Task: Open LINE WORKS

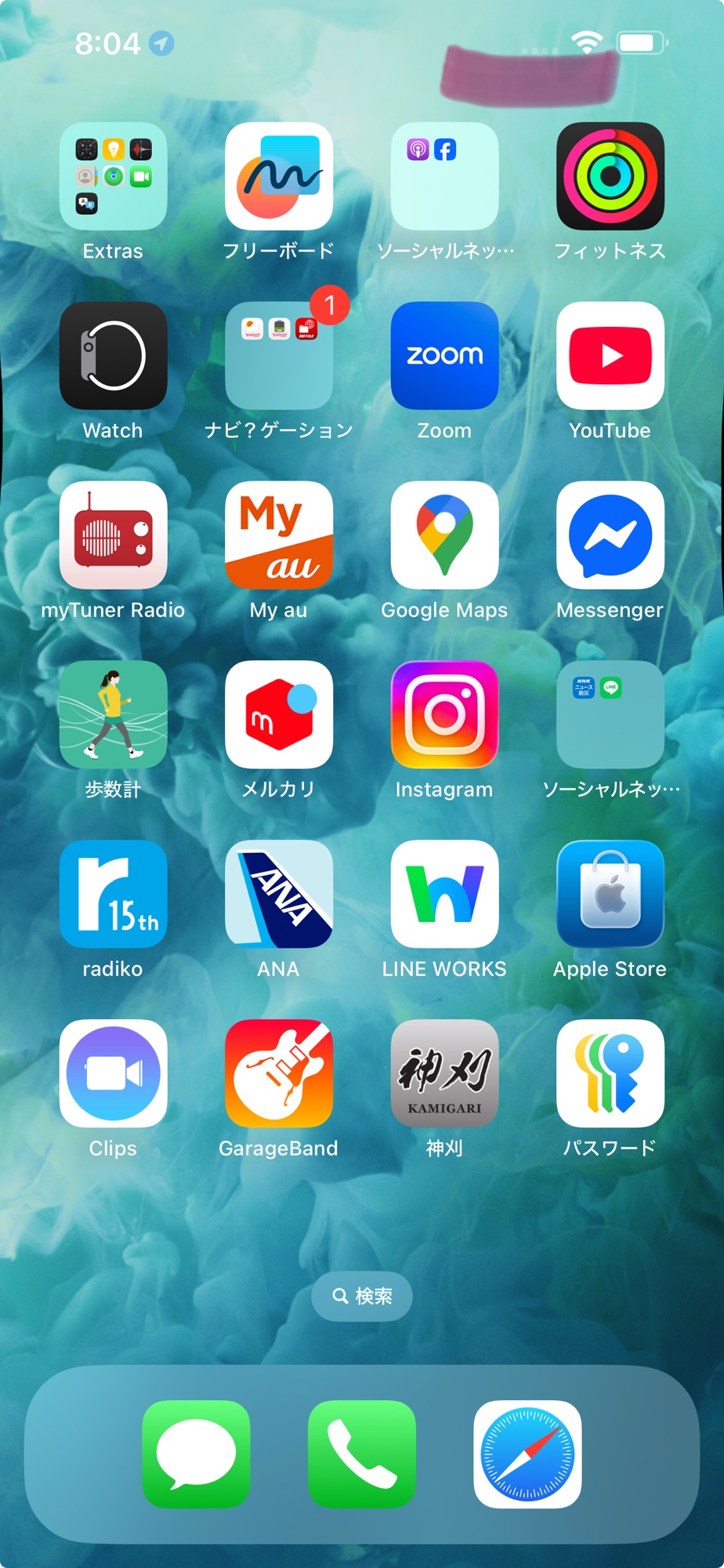Action: tap(444, 895)
